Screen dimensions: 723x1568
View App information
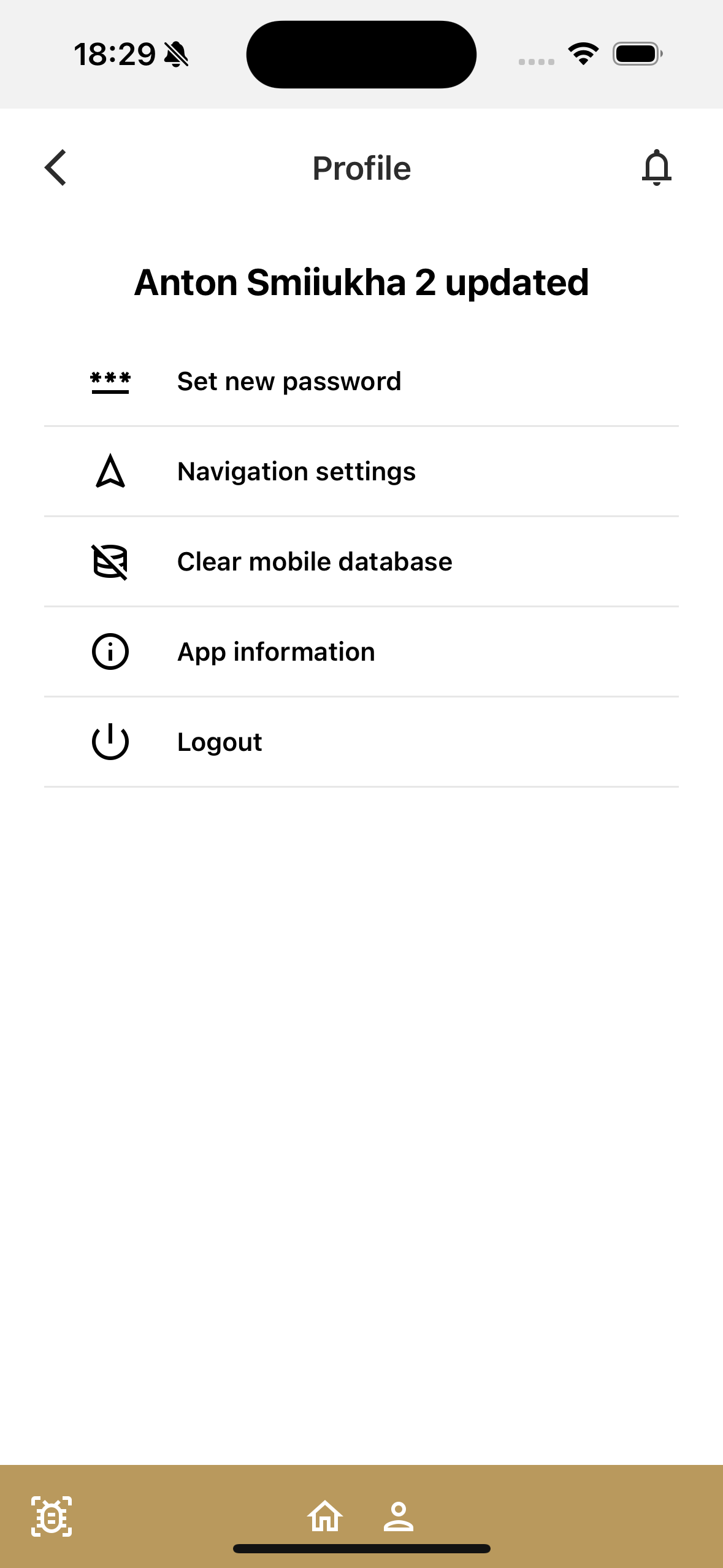[361, 652]
